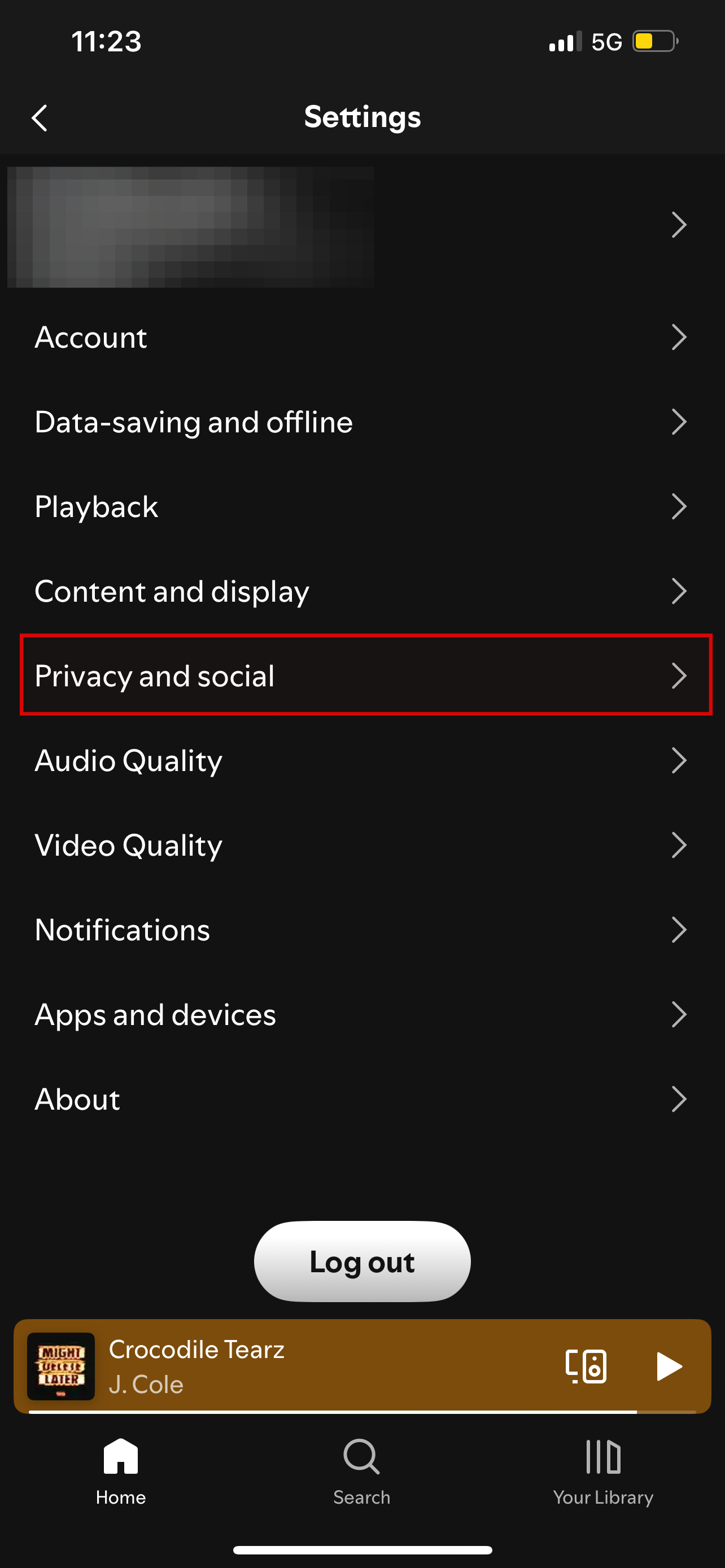
Task: Open Apps and devices settings
Action: [x=362, y=1014]
